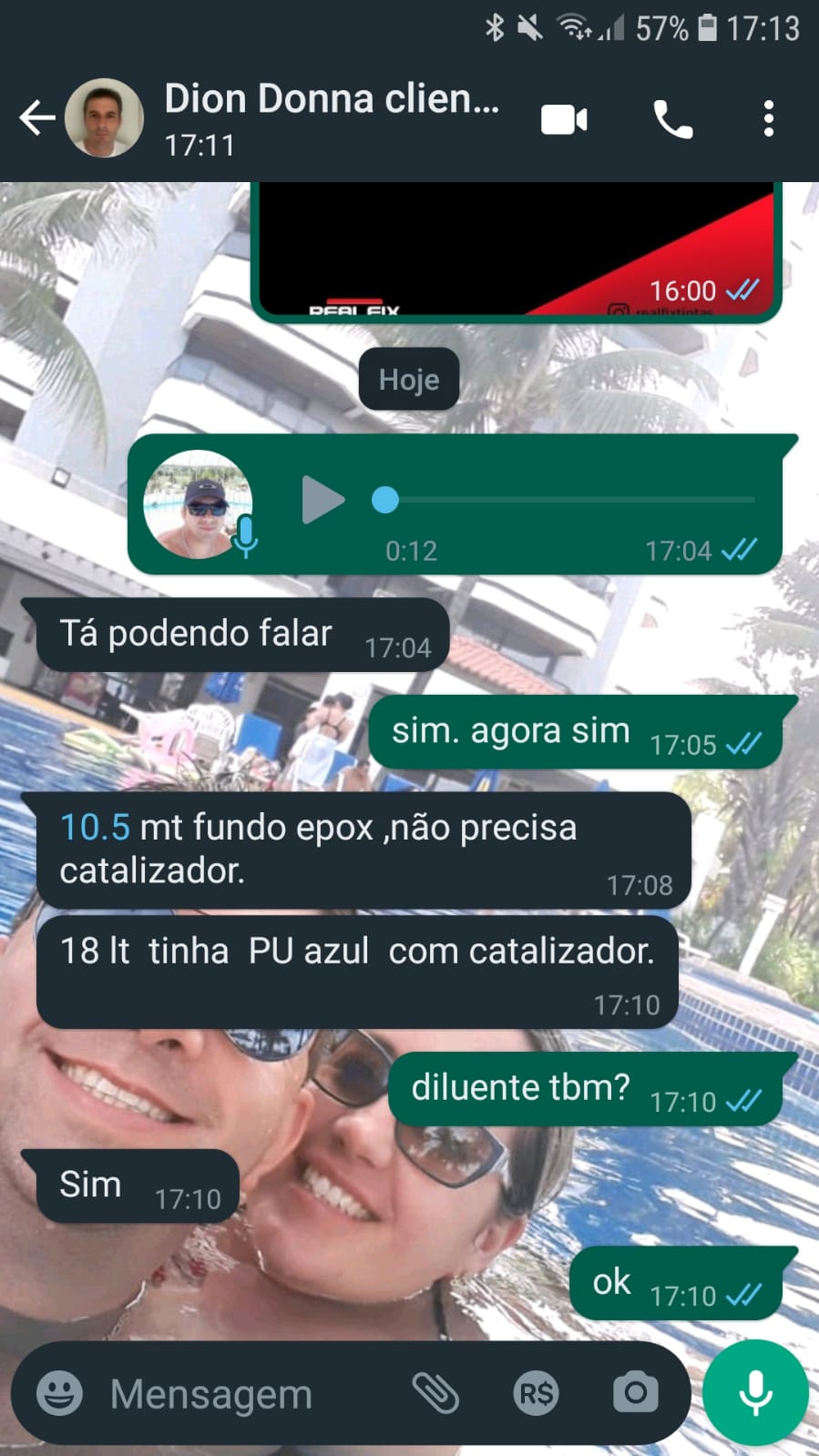Go back to the chat list

[x=36, y=118]
